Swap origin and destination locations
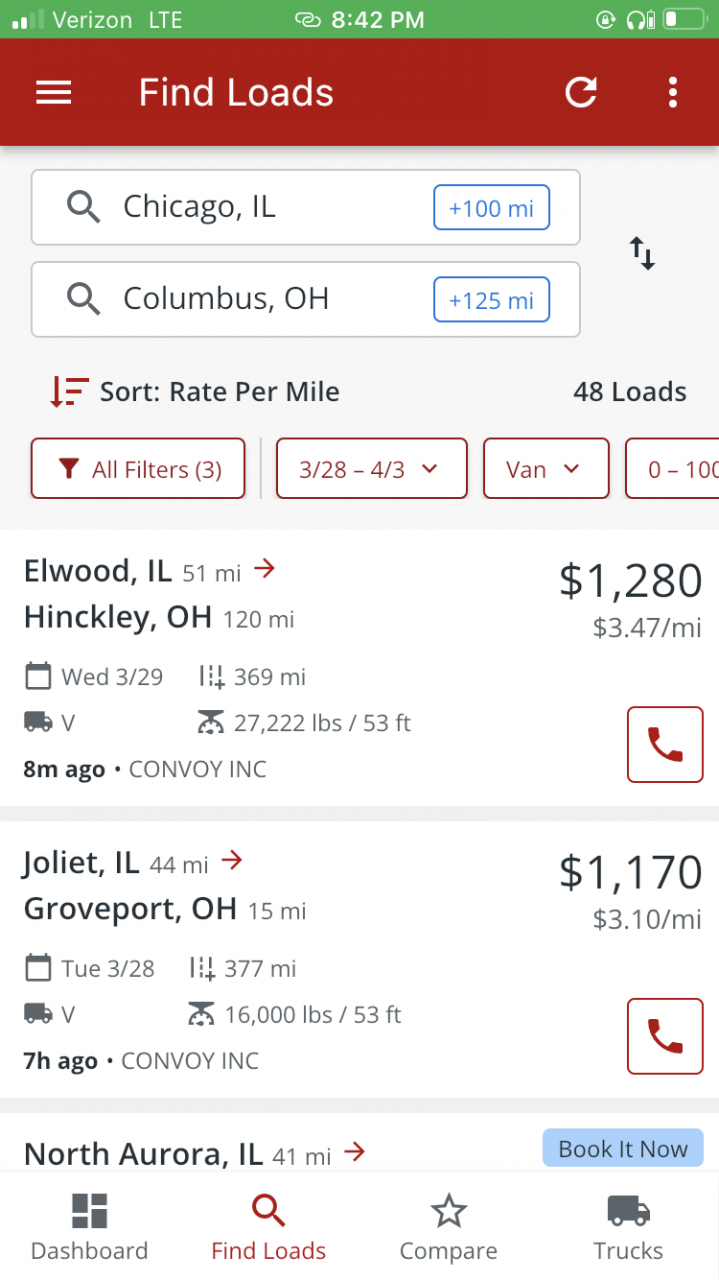The width and height of the screenshot is (719, 1280). (642, 253)
